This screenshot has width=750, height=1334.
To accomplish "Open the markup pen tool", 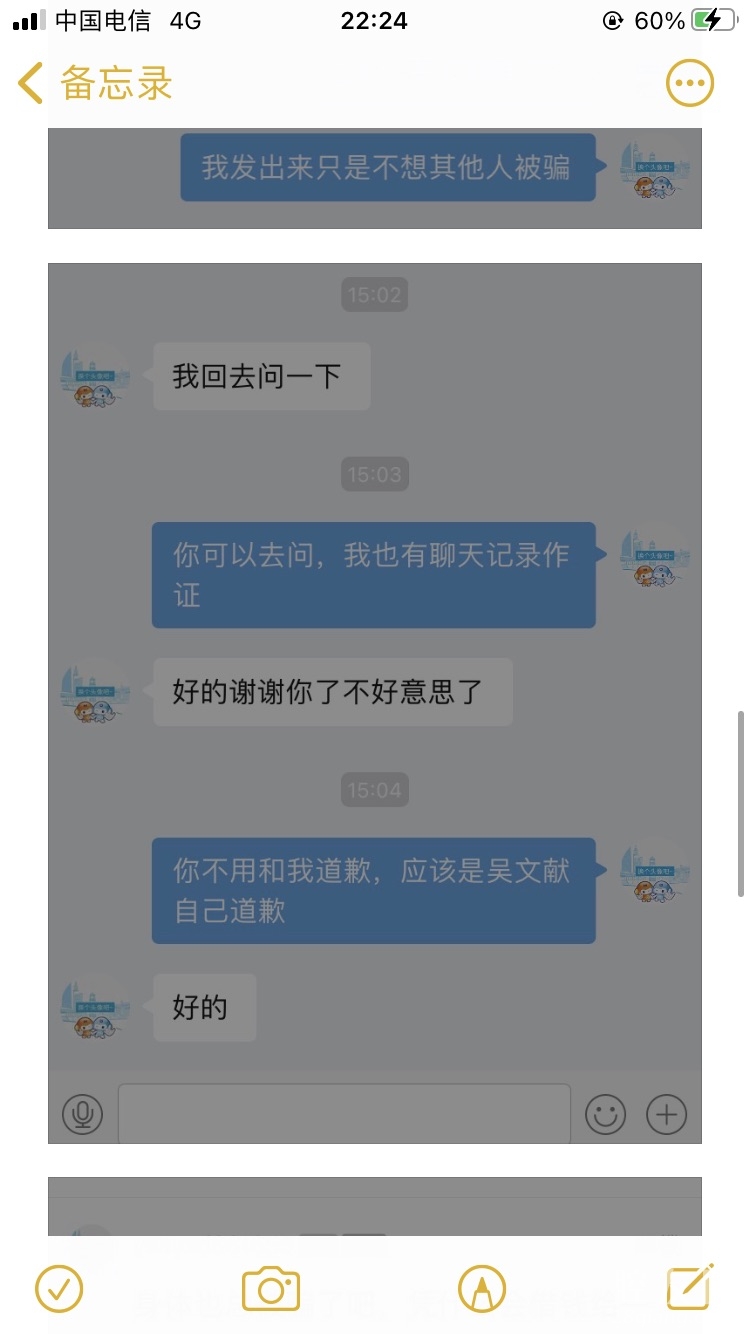I will 481,1288.
